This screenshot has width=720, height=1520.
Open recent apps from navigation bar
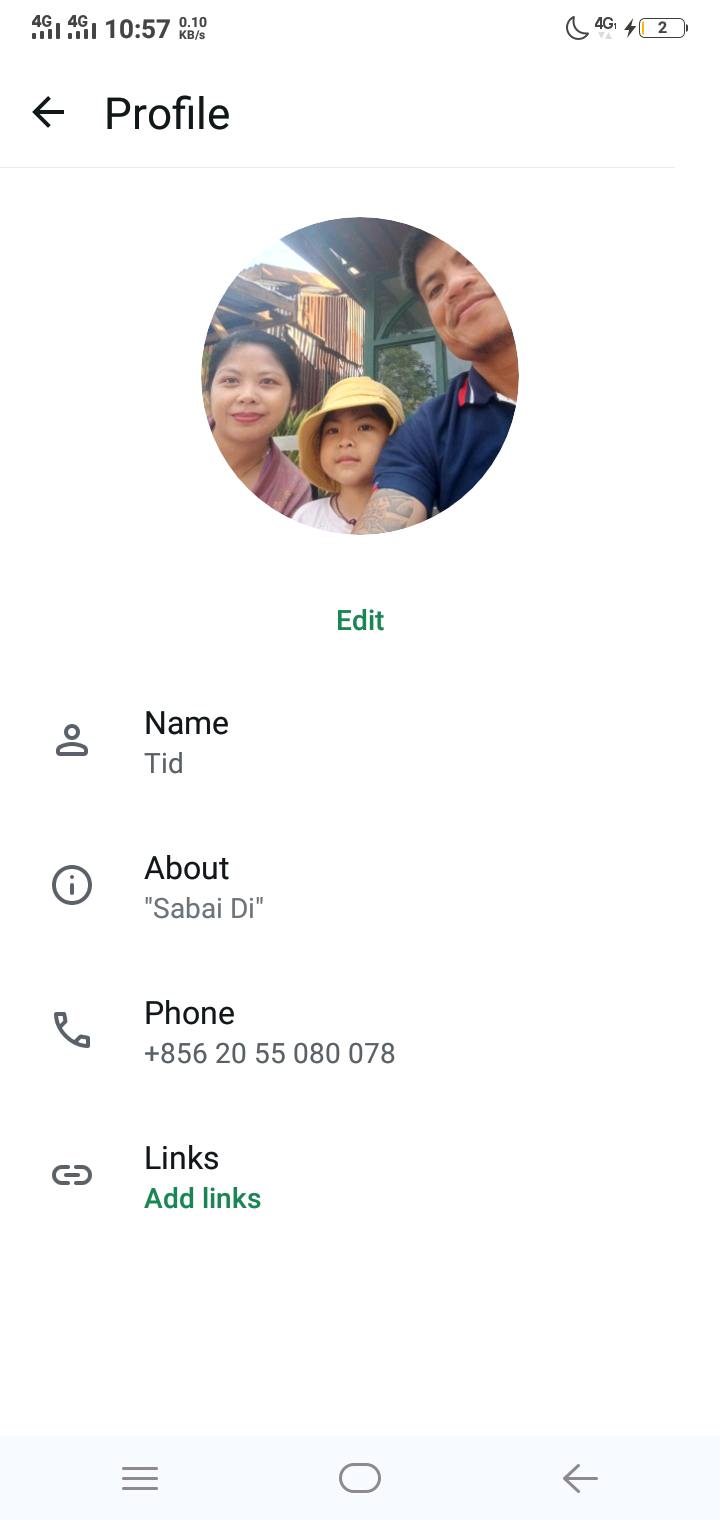click(x=140, y=1478)
